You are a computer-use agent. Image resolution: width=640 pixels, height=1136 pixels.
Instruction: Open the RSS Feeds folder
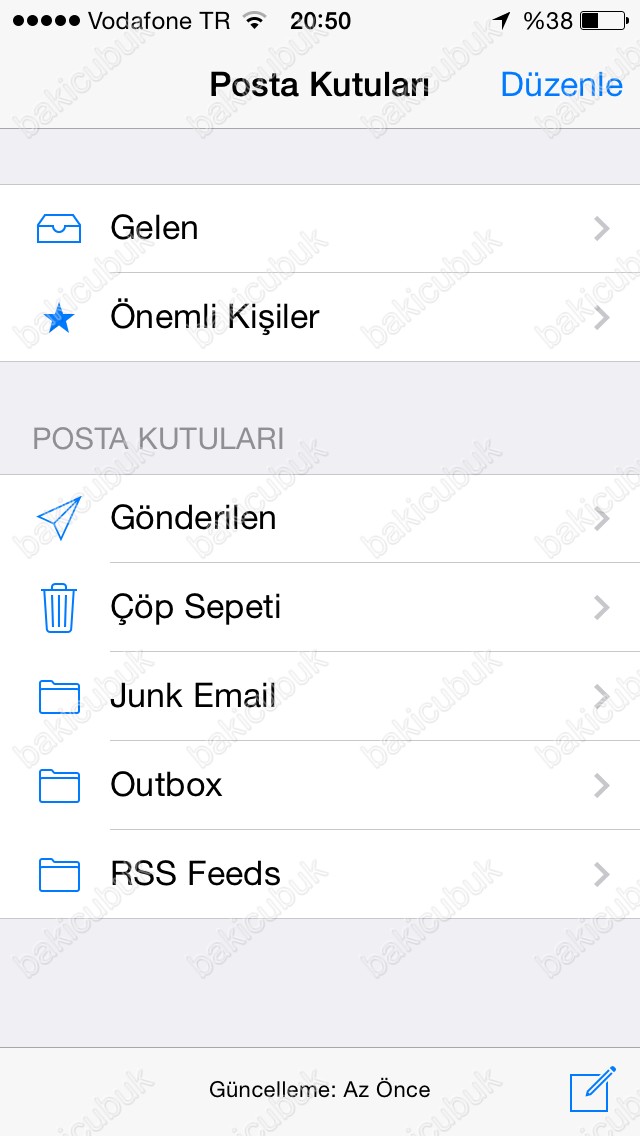pos(320,874)
